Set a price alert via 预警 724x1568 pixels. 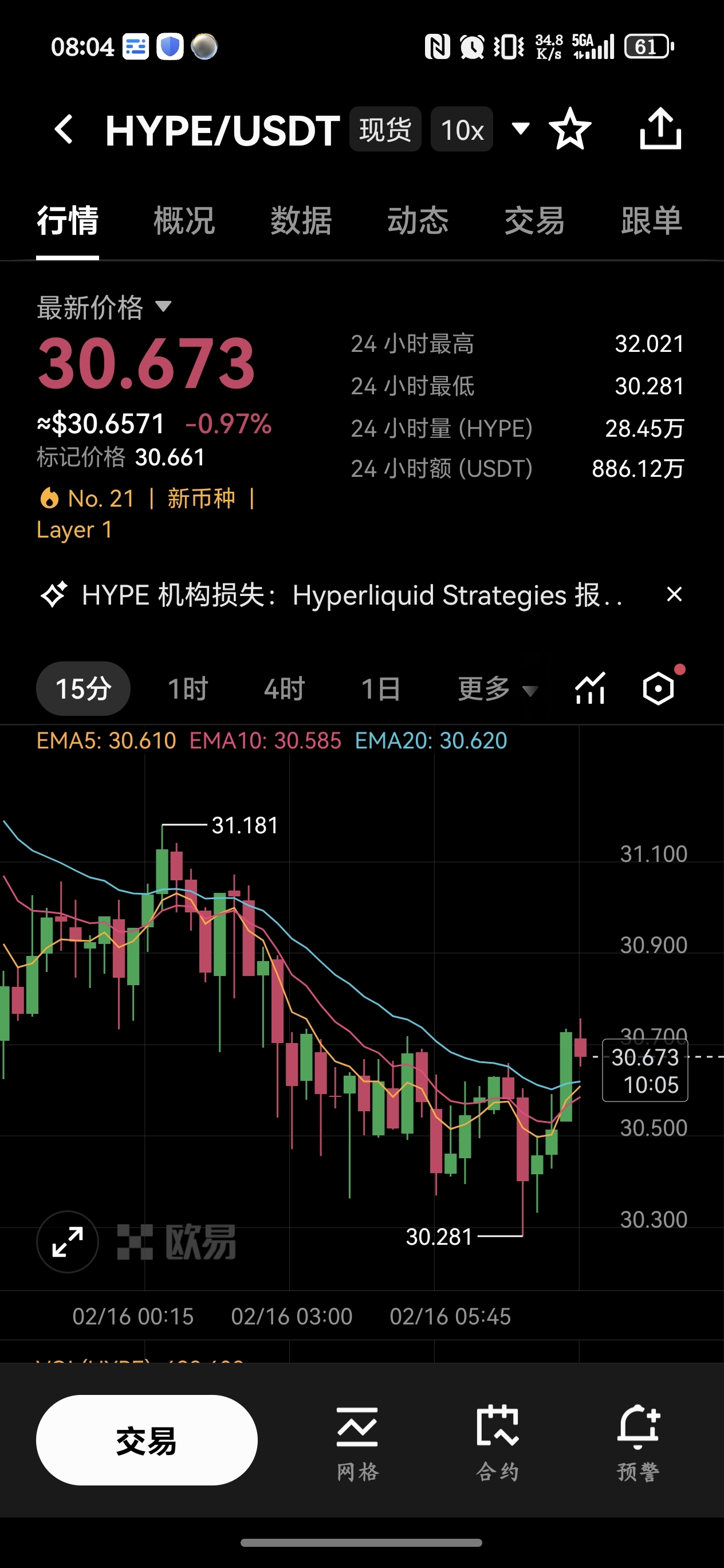click(638, 1441)
